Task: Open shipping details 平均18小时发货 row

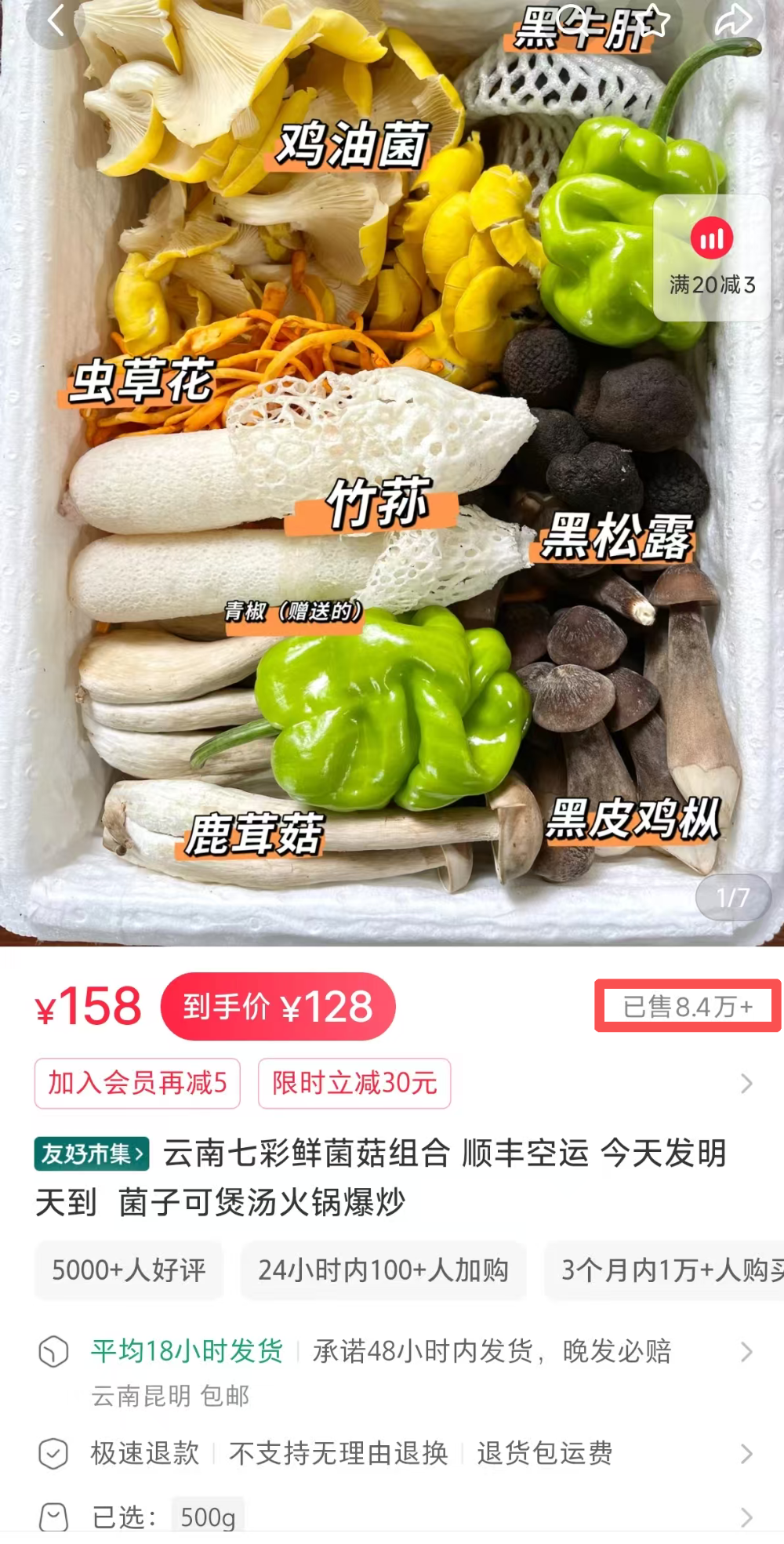Action: [x=392, y=1352]
